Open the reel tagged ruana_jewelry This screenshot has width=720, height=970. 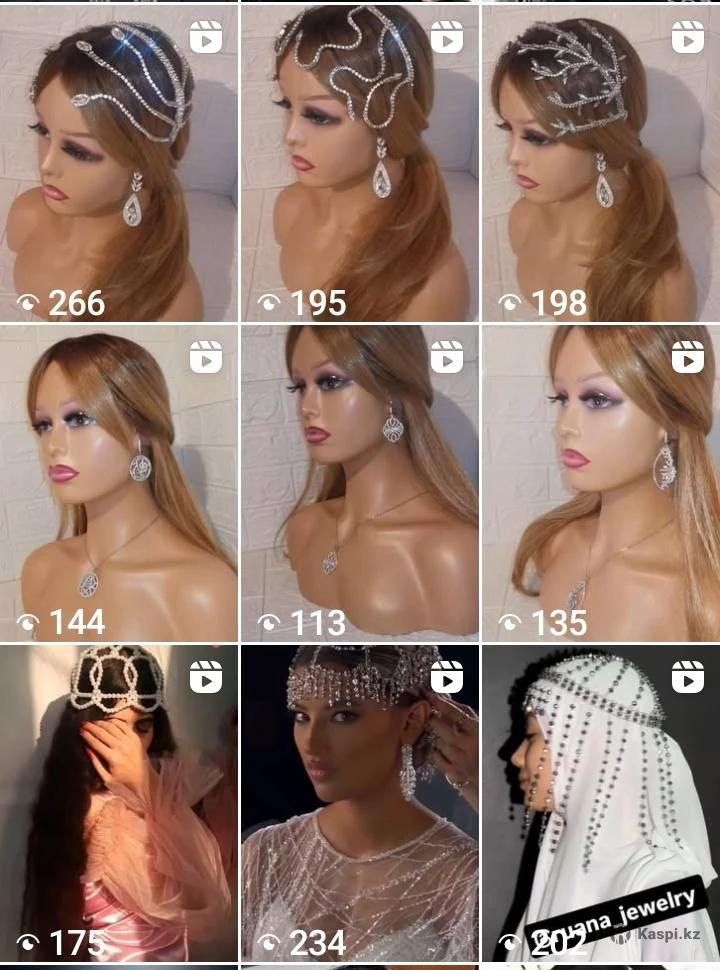600,805
